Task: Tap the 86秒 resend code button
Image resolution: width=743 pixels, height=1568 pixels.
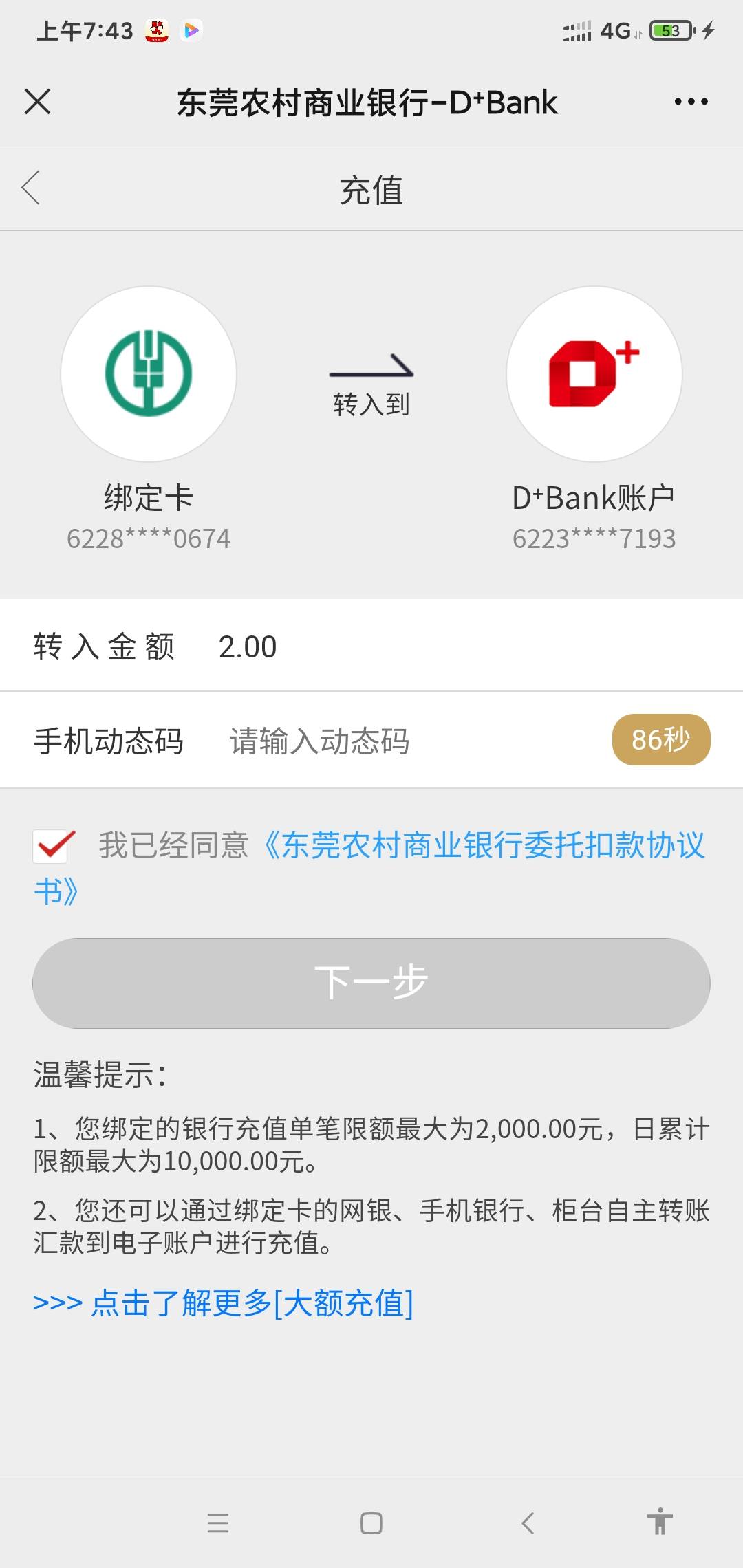Action: (x=660, y=740)
